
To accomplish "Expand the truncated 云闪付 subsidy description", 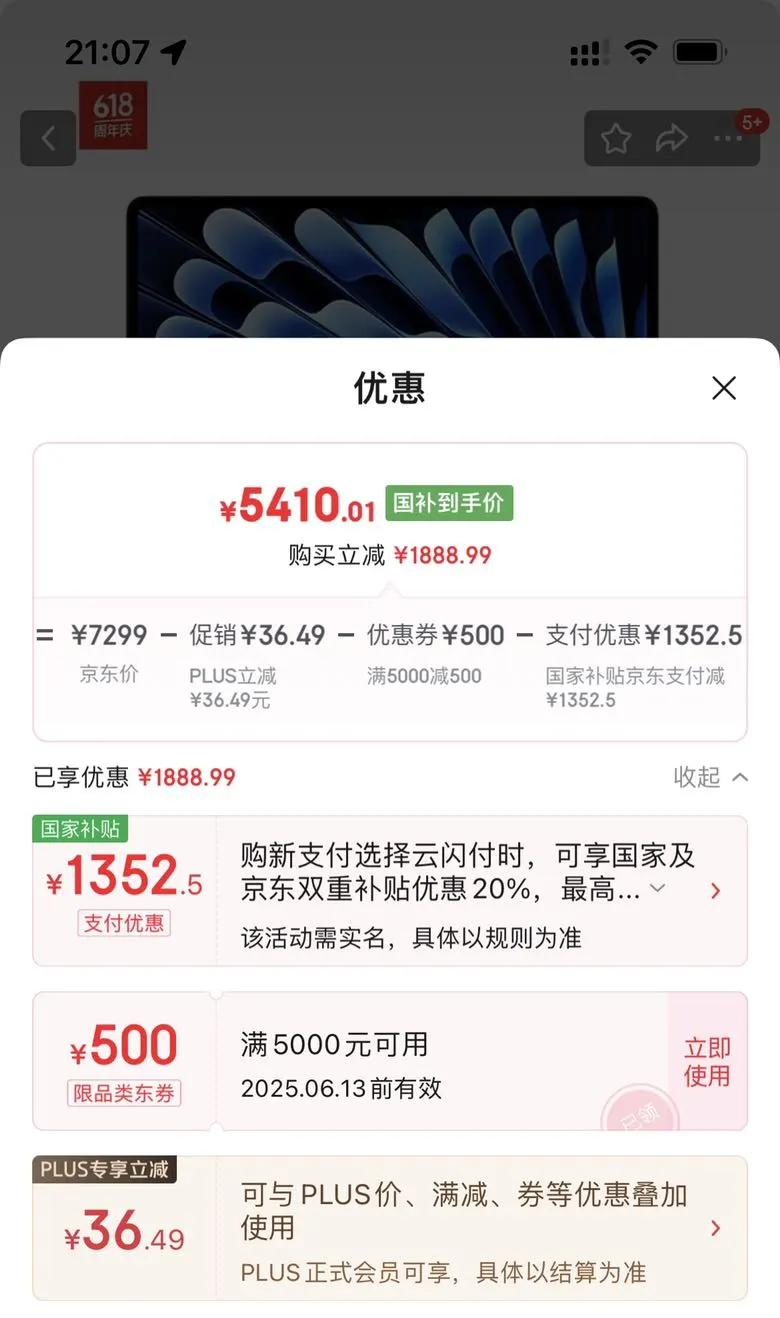I will coord(657,888).
